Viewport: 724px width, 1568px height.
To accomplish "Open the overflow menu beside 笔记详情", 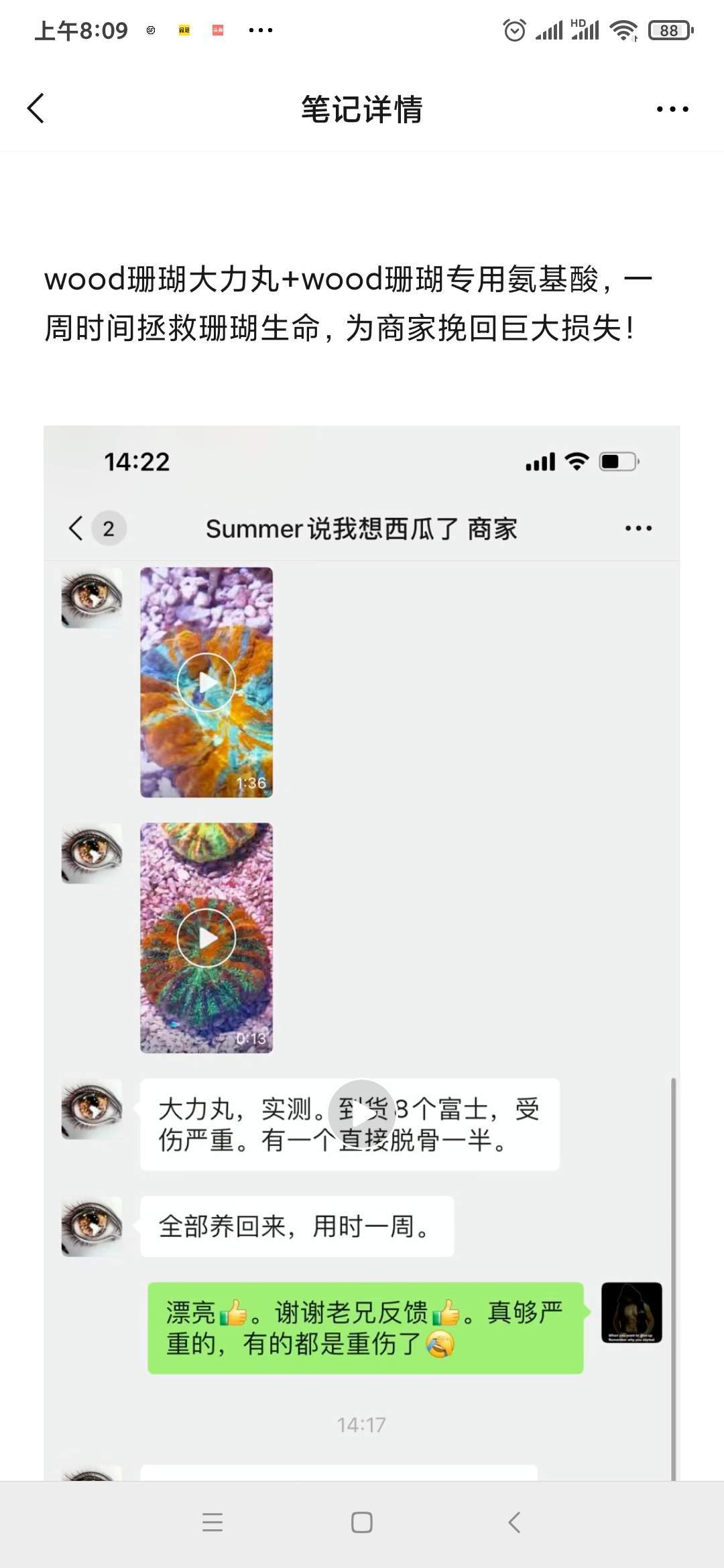I will [672, 109].
